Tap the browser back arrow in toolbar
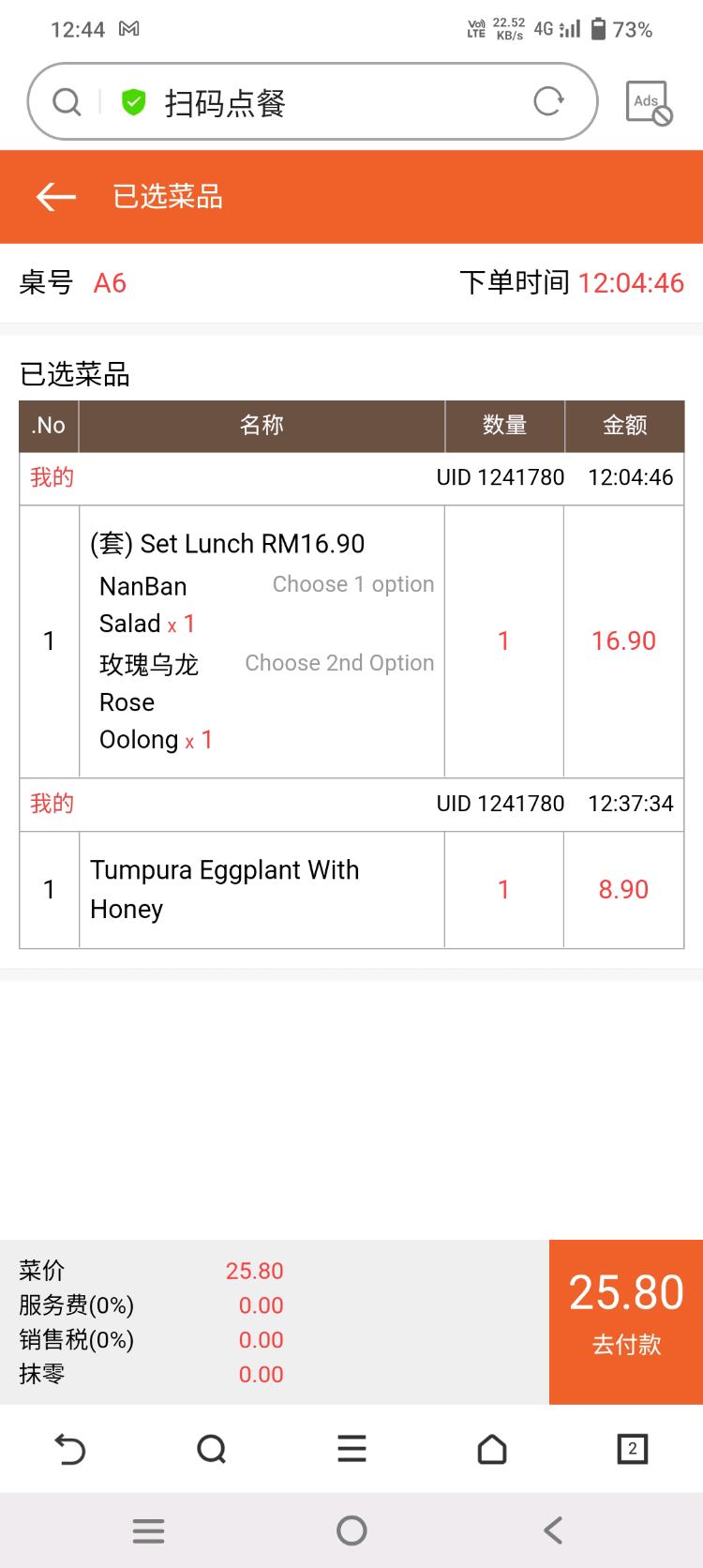 [70, 1449]
